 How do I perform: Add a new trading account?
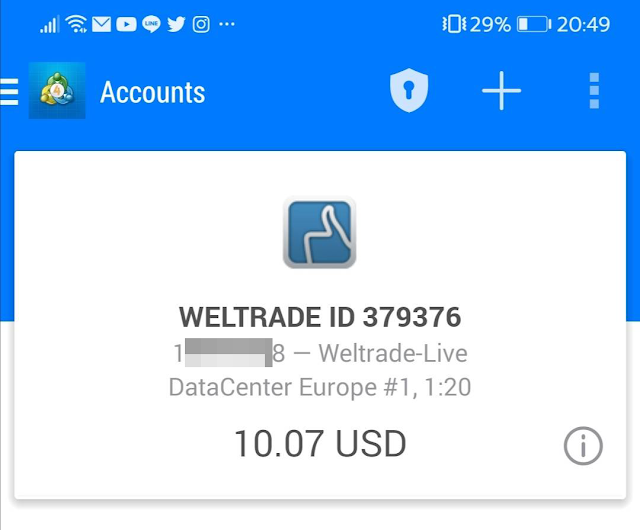click(502, 92)
